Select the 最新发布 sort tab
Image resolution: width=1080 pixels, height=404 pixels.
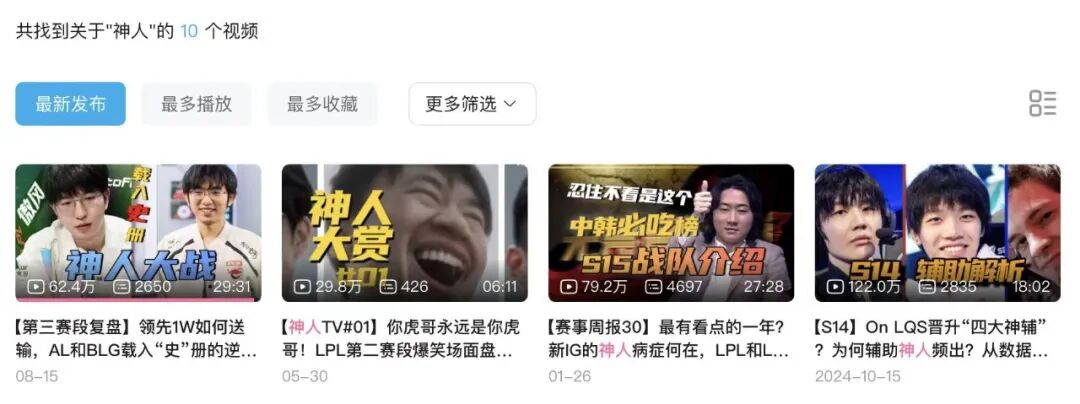[70, 104]
